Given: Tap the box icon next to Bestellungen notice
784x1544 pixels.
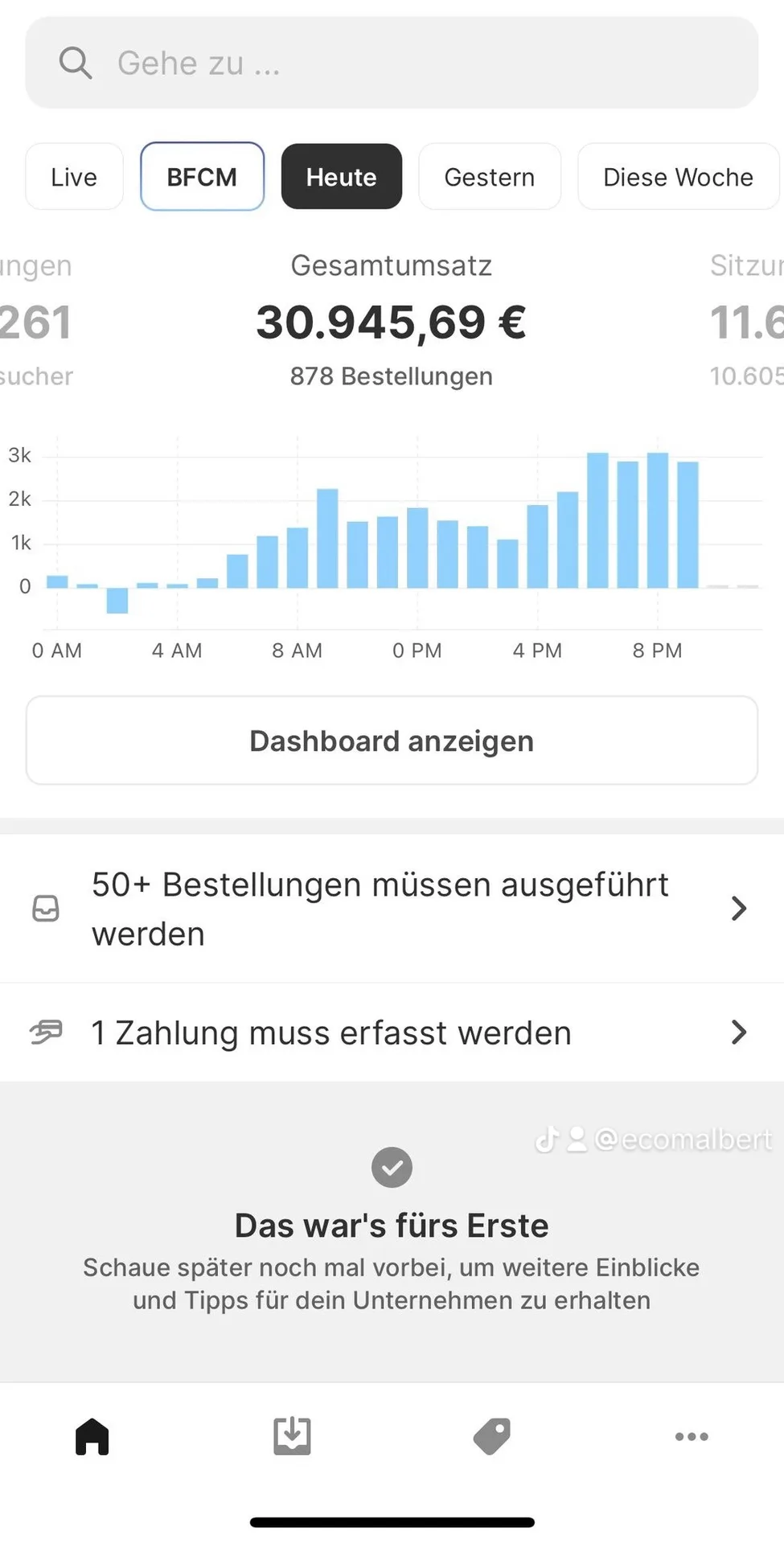Looking at the screenshot, I should pyautogui.click(x=46, y=909).
